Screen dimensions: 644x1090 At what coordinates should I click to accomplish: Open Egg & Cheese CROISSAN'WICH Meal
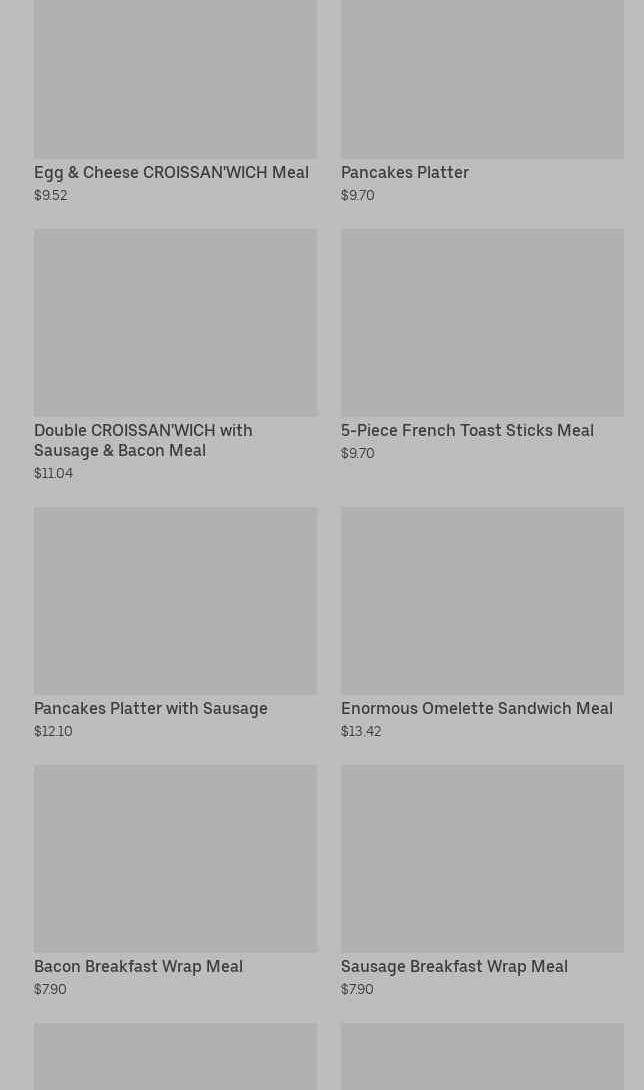[175, 100]
